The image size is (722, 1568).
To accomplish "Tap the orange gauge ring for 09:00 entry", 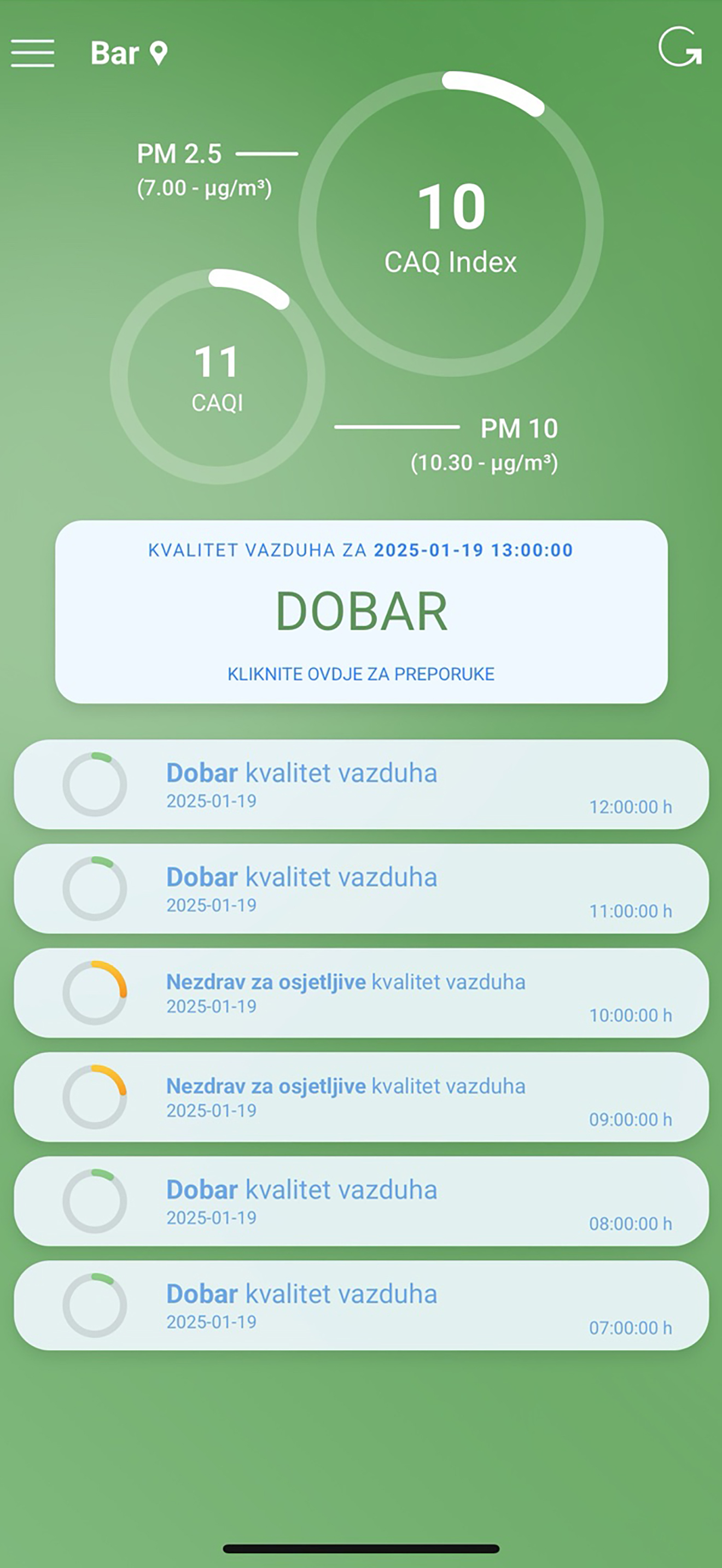I will (96, 1096).
